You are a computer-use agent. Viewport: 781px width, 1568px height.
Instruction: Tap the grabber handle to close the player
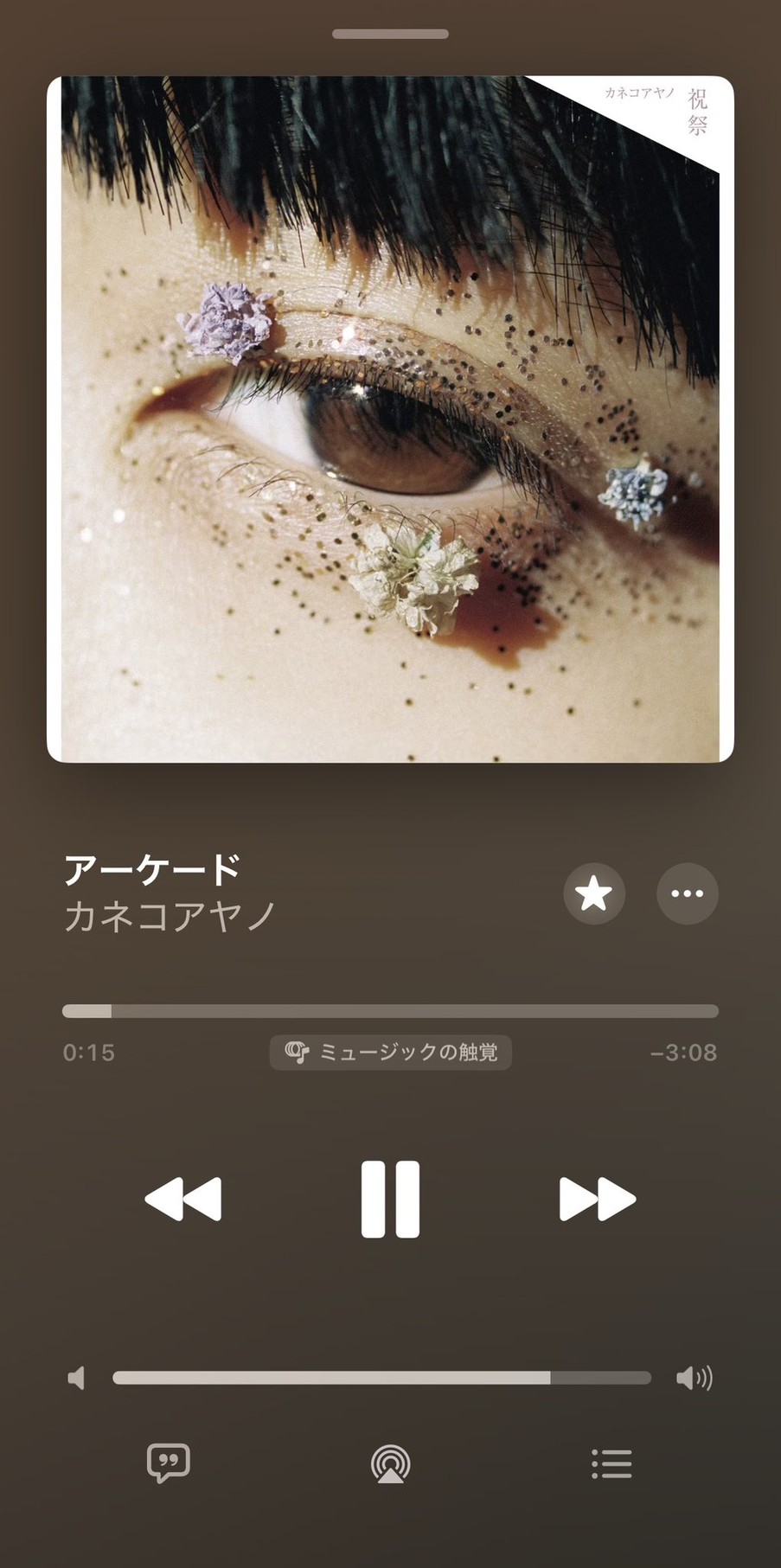tap(390, 34)
